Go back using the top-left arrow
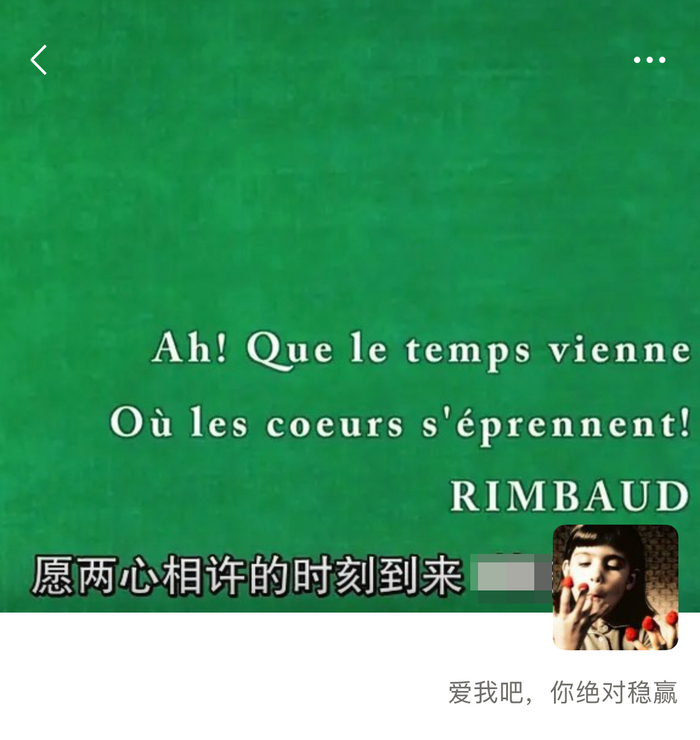 (39, 60)
